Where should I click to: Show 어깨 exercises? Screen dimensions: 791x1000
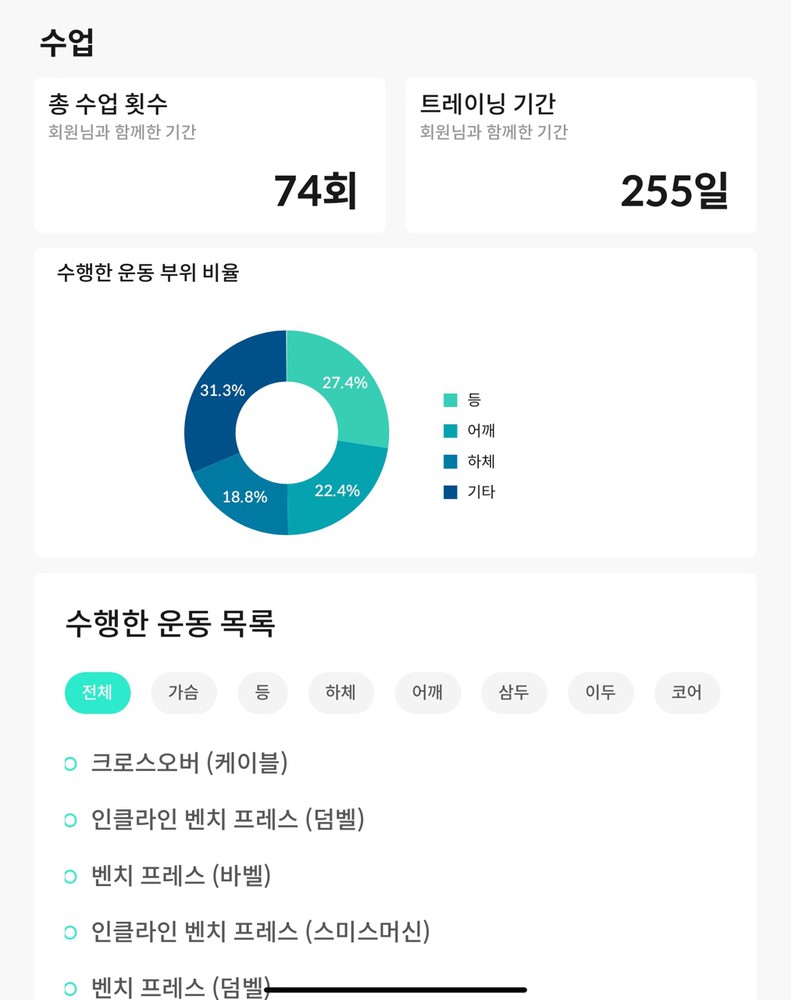coord(427,692)
